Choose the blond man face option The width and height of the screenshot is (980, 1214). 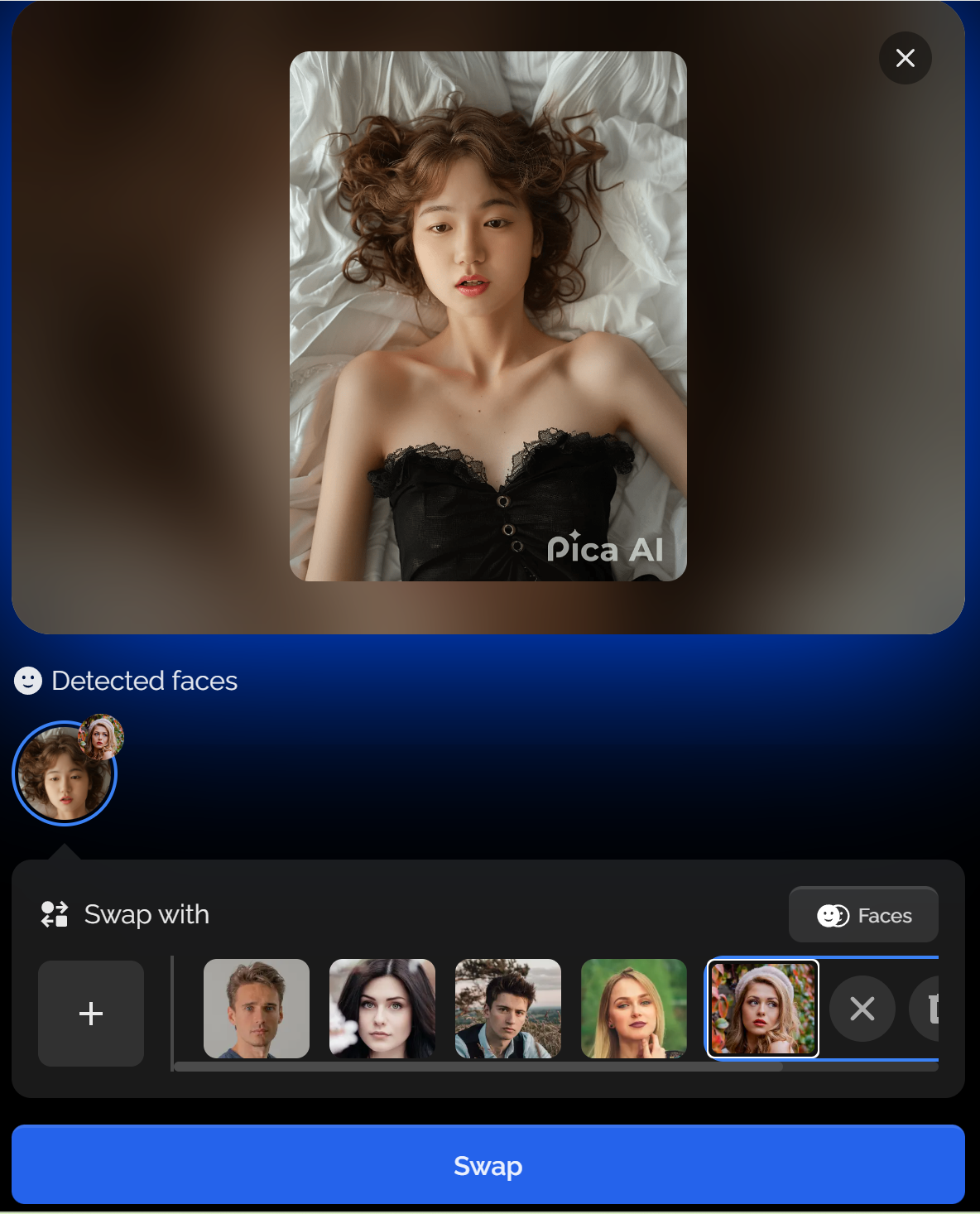coord(257,1009)
